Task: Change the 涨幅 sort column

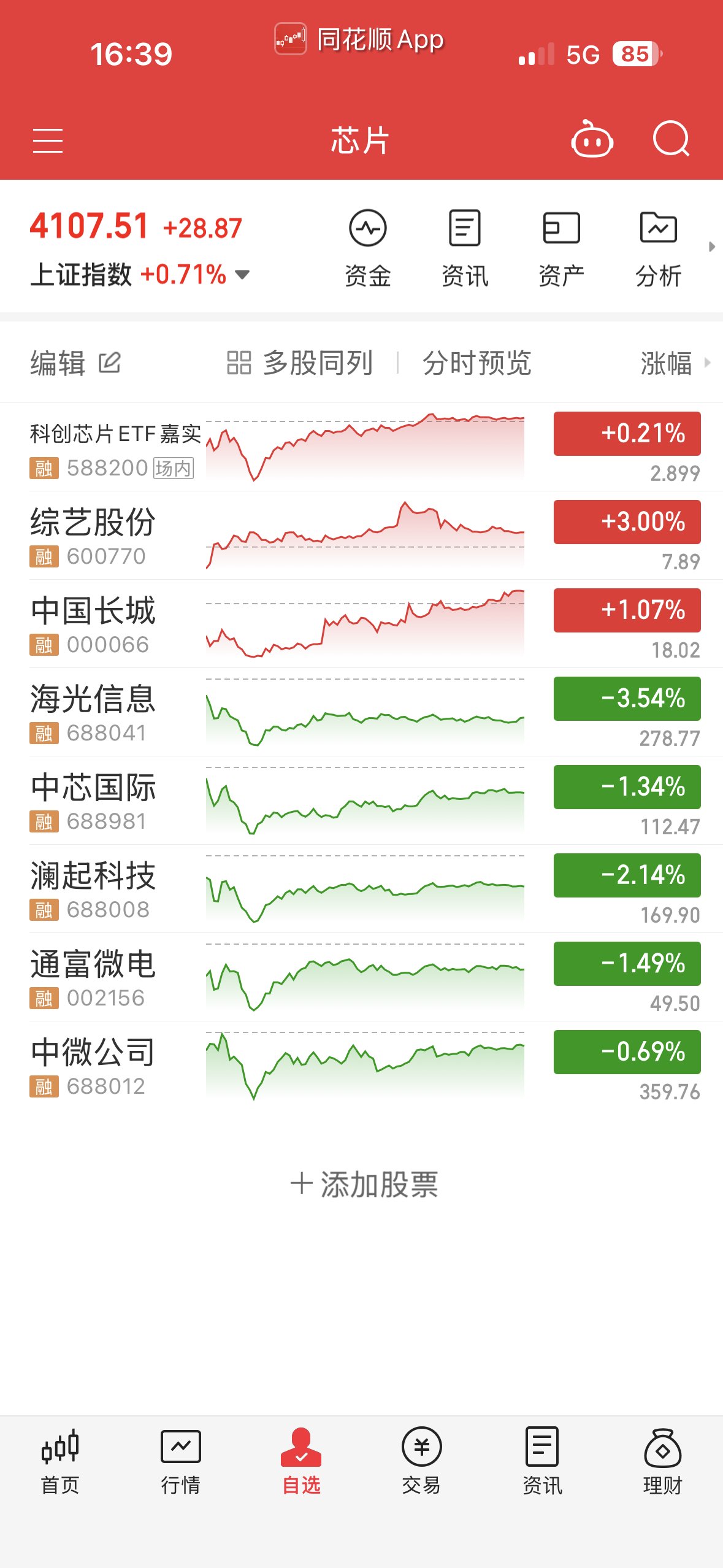Action: click(673, 363)
